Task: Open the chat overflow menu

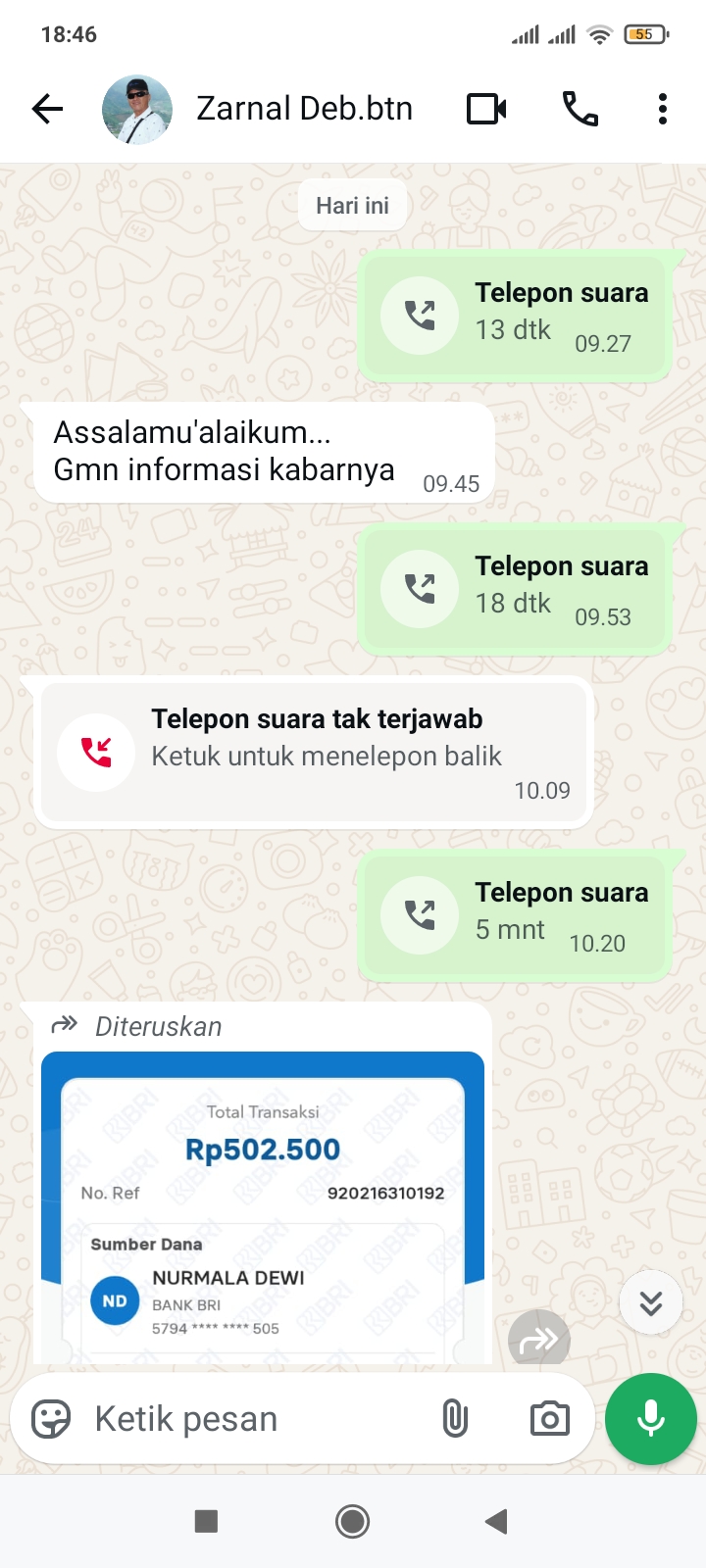Action: coord(663,109)
